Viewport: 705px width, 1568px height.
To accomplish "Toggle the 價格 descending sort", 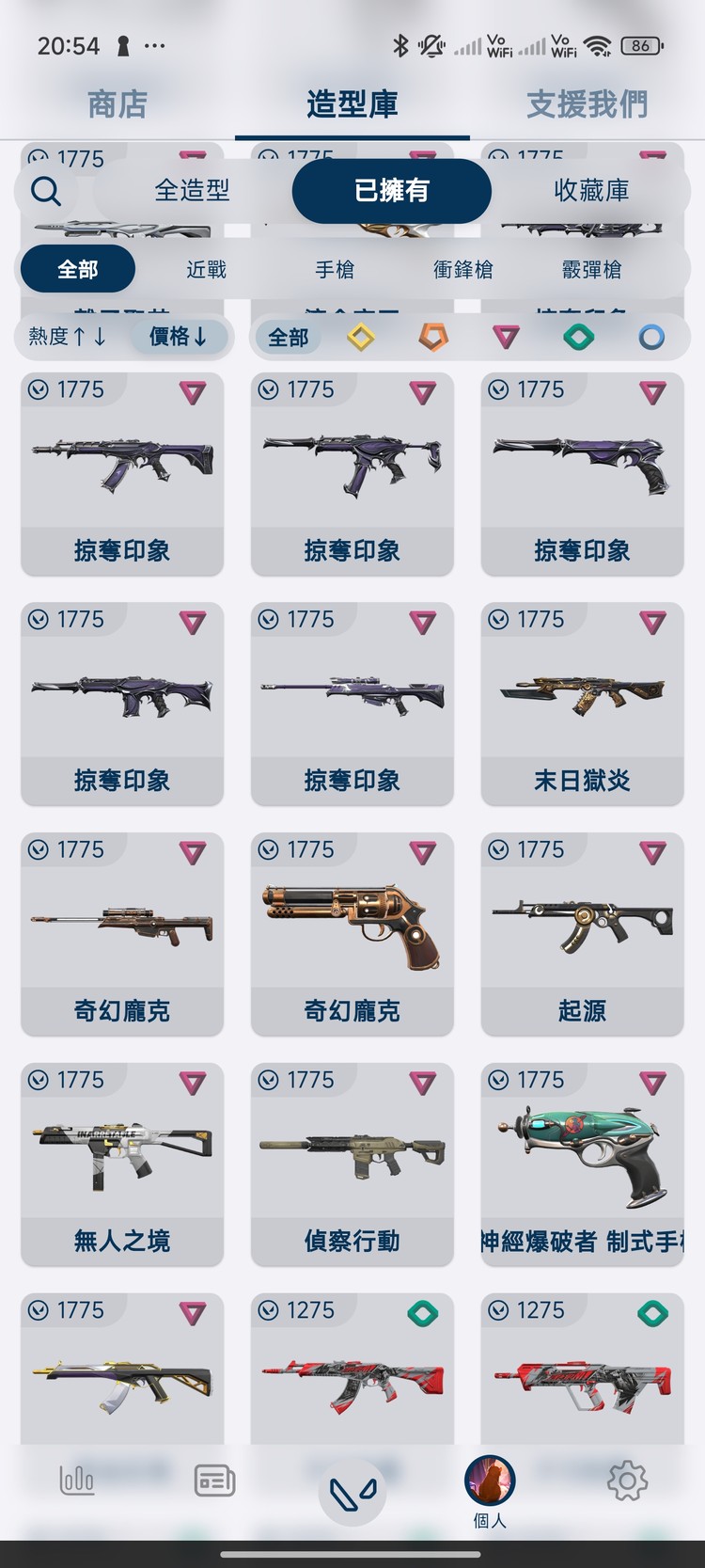I will pos(179,336).
